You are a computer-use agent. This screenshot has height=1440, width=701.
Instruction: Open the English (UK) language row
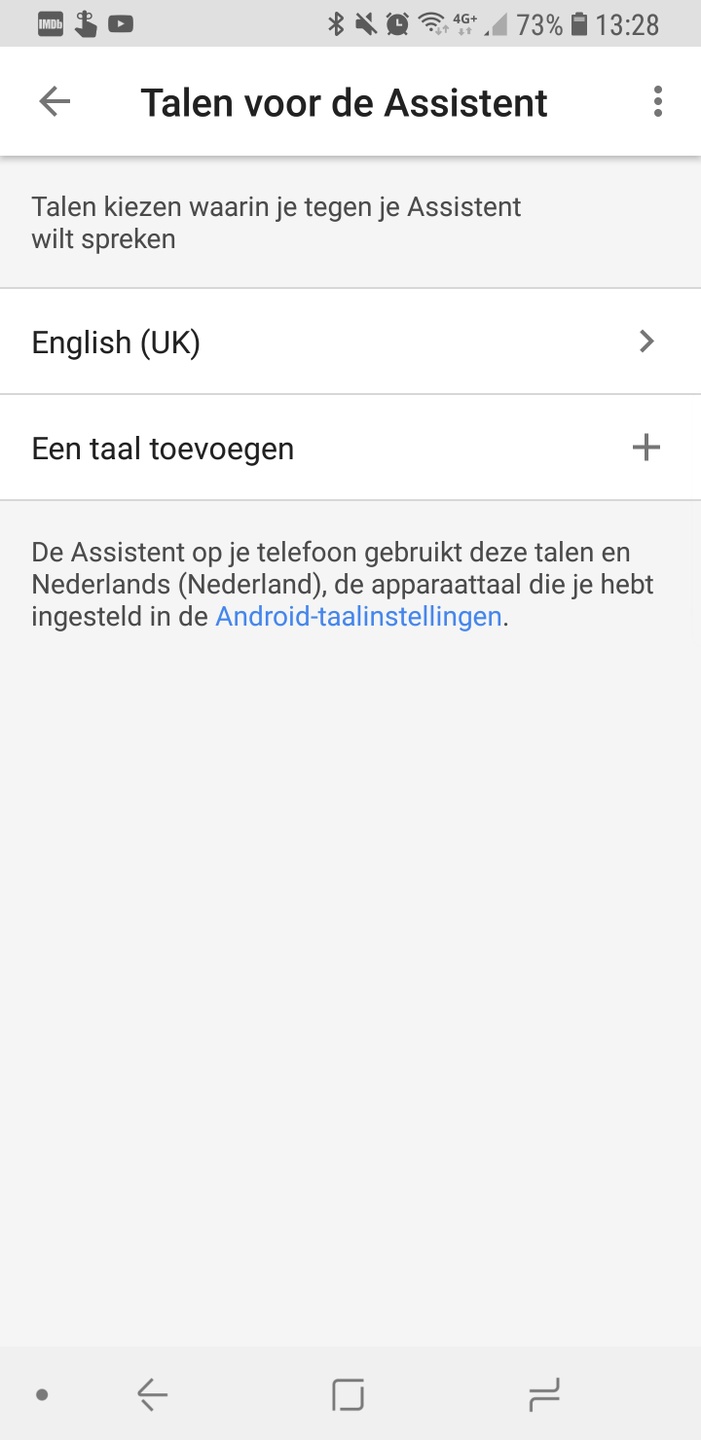(x=350, y=342)
